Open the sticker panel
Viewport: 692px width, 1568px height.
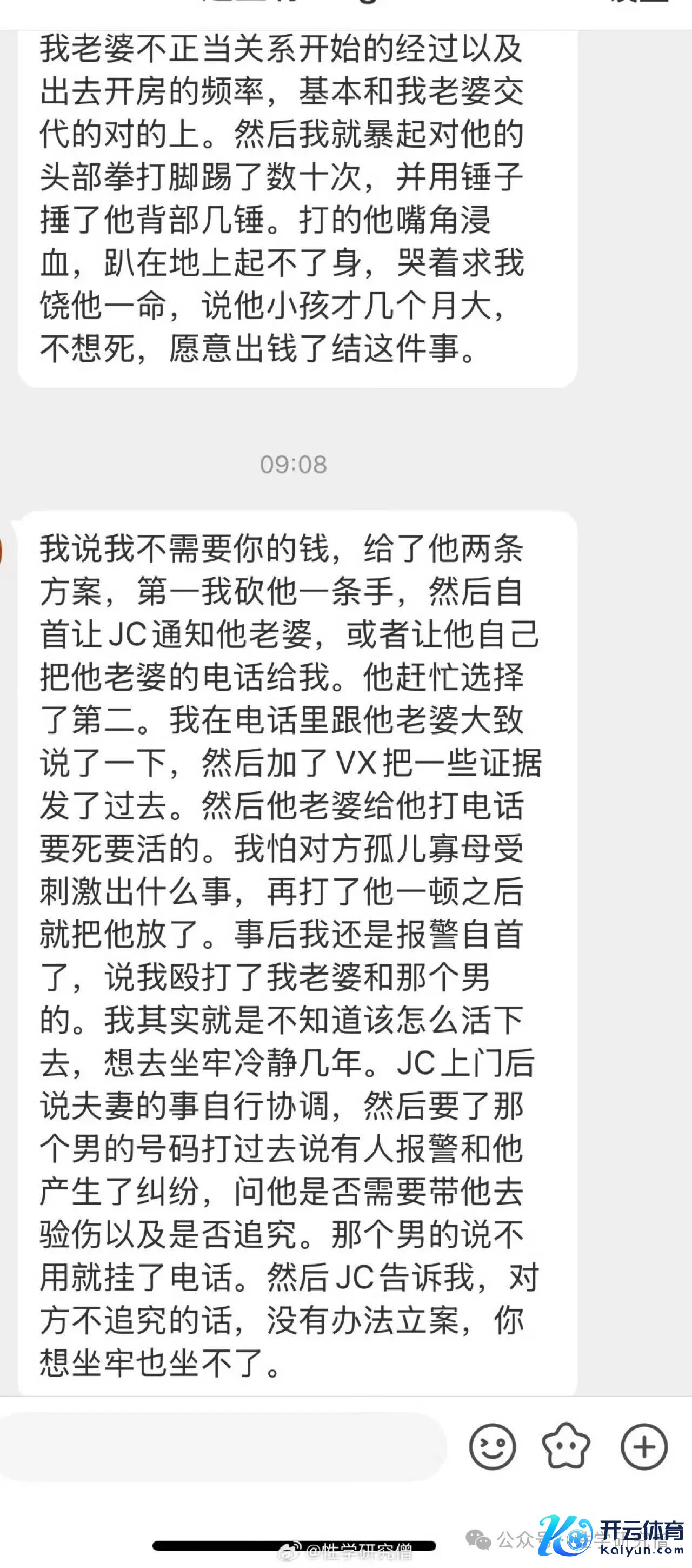[x=566, y=1447]
